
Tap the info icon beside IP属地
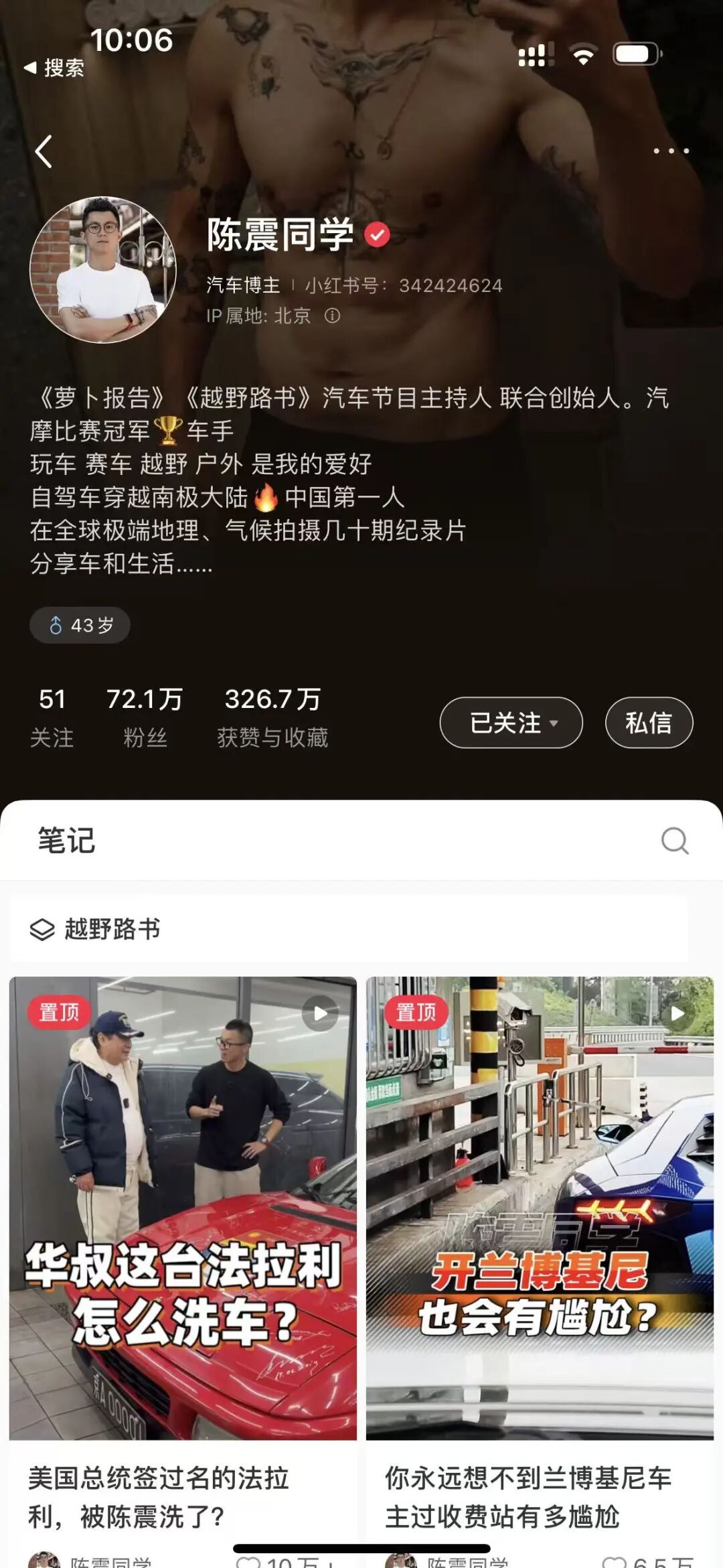(x=333, y=315)
